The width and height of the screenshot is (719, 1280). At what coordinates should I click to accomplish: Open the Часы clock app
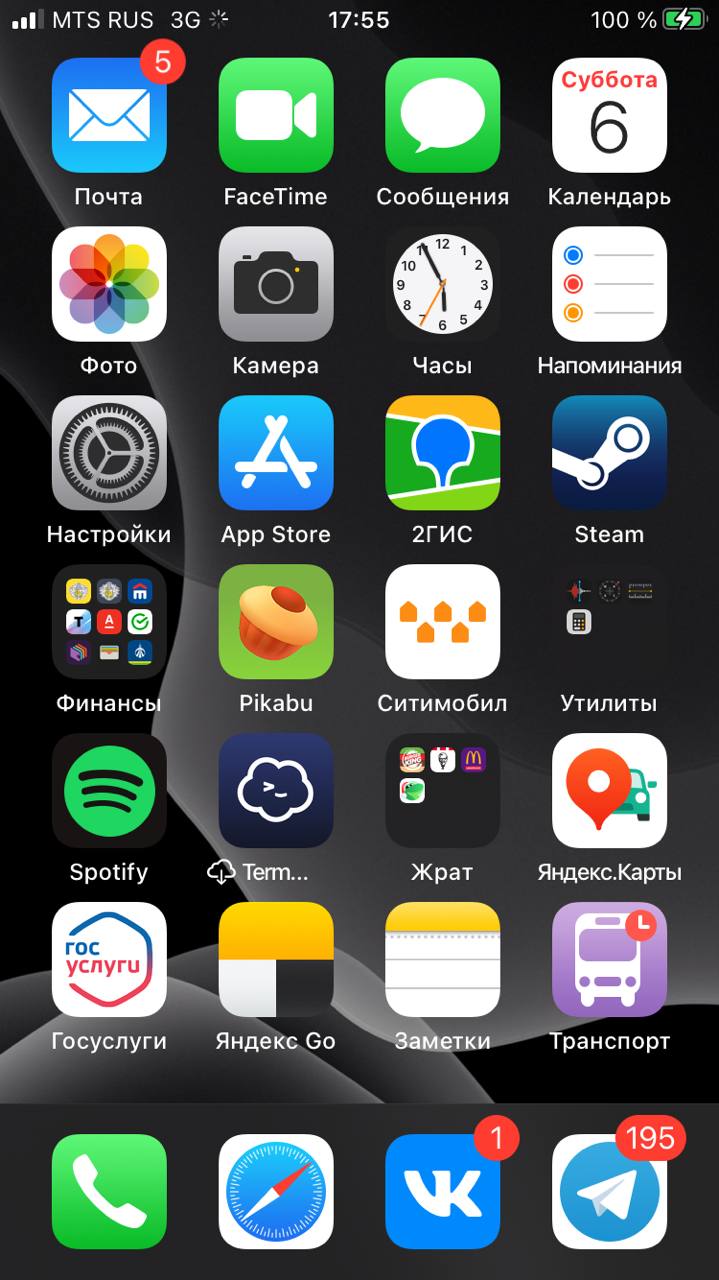[x=442, y=284]
